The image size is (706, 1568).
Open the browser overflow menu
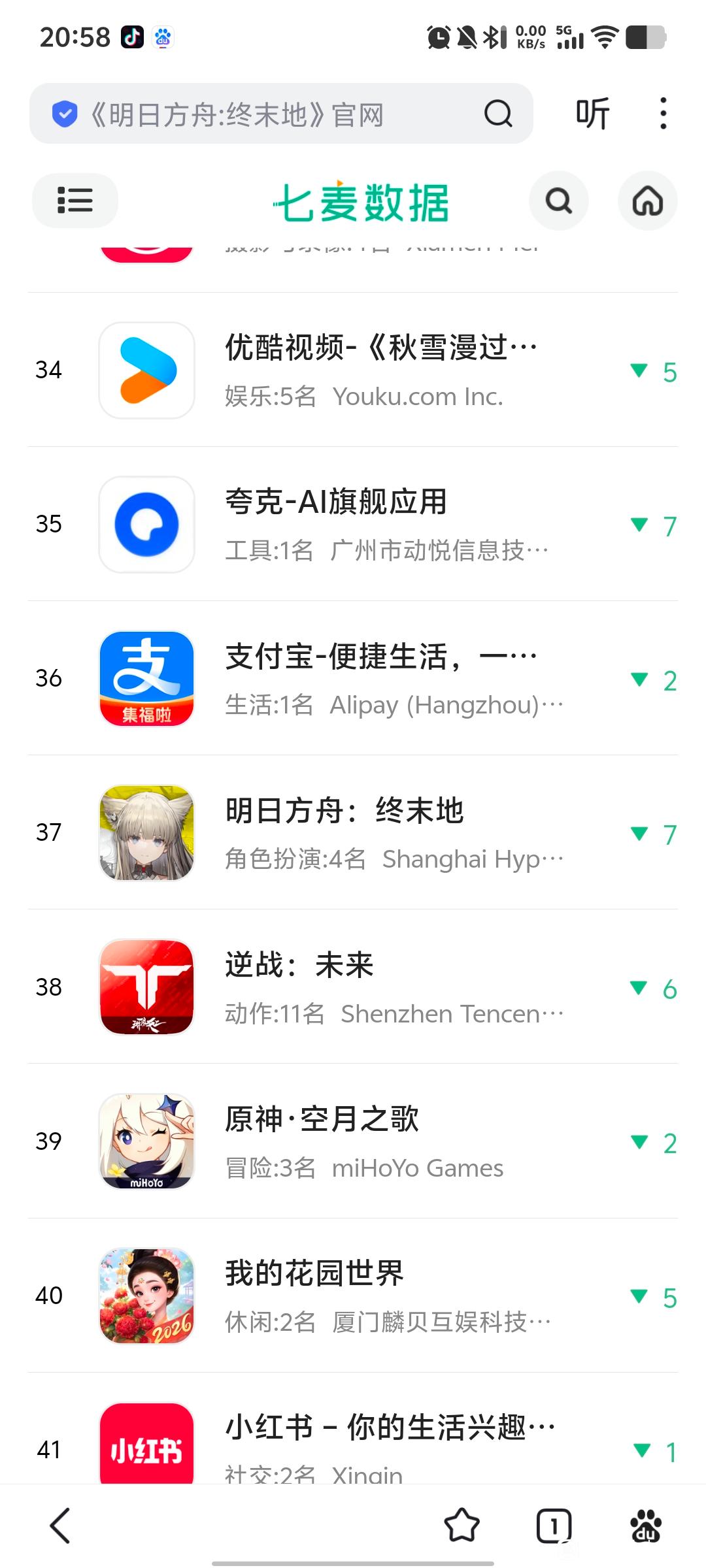click(663, 114)
